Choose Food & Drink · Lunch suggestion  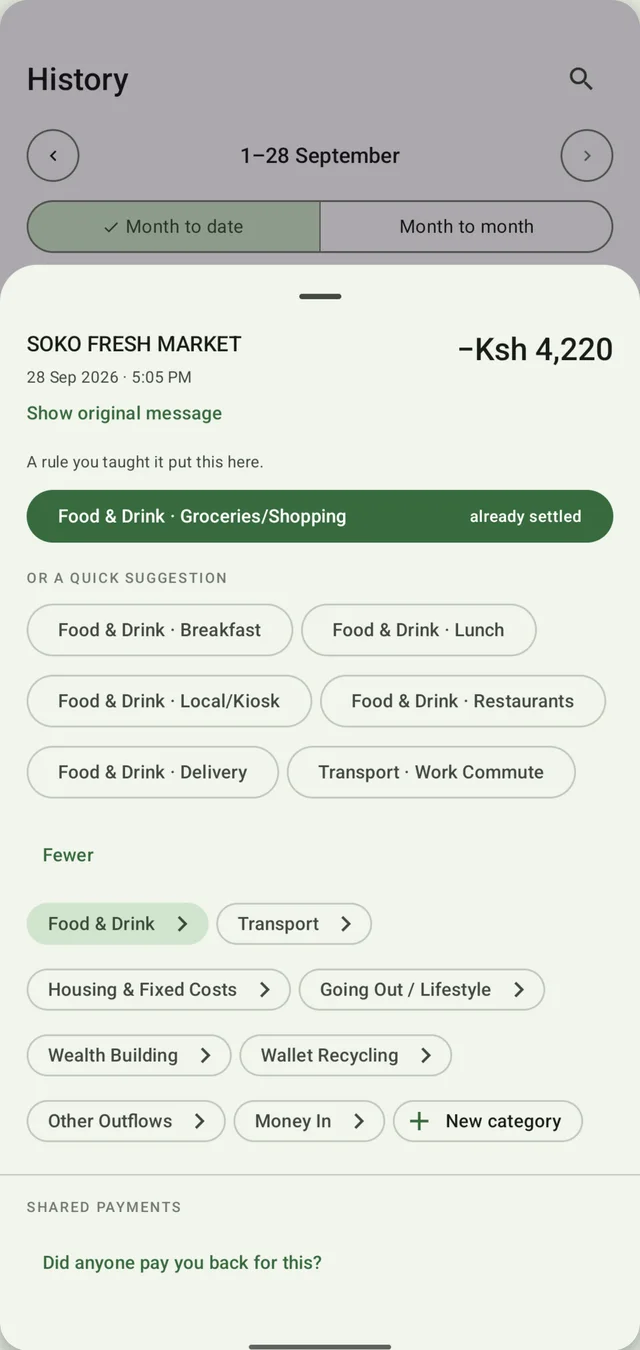tap(419, 630)
